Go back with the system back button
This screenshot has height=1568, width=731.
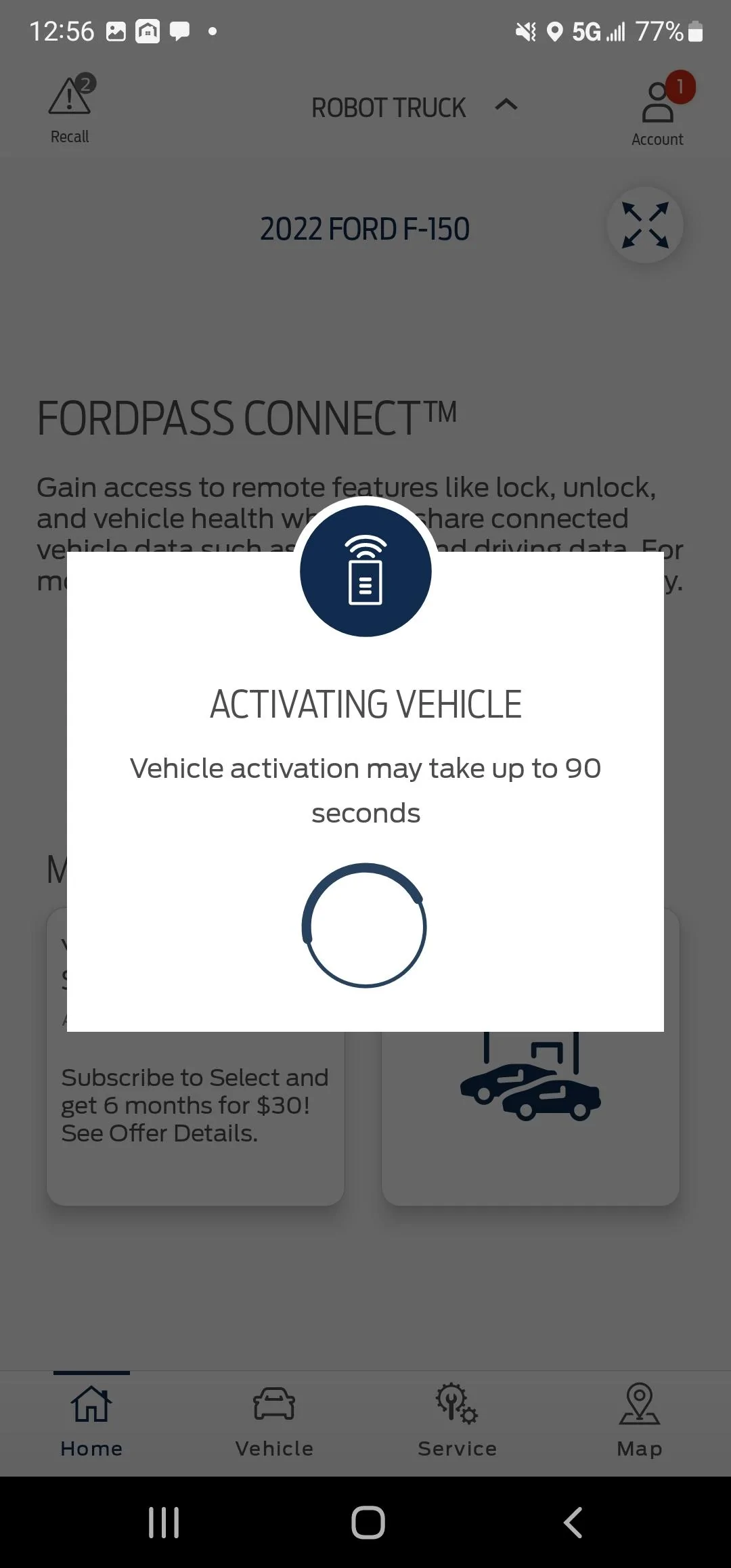coord(573,1522)
